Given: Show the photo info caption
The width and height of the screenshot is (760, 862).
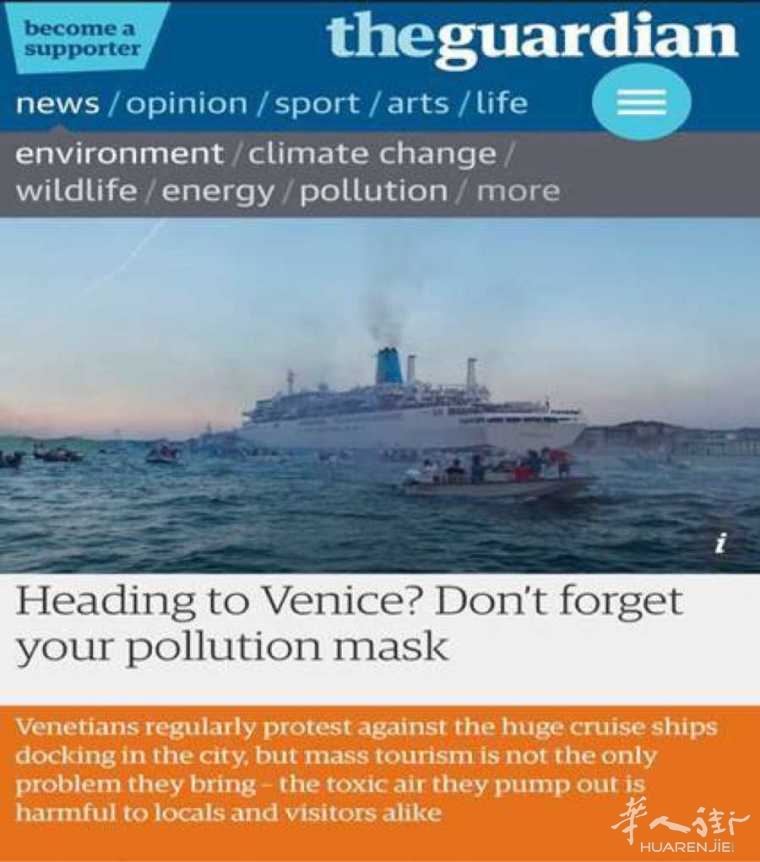Looking at the screenshot, I should [720, 543].
